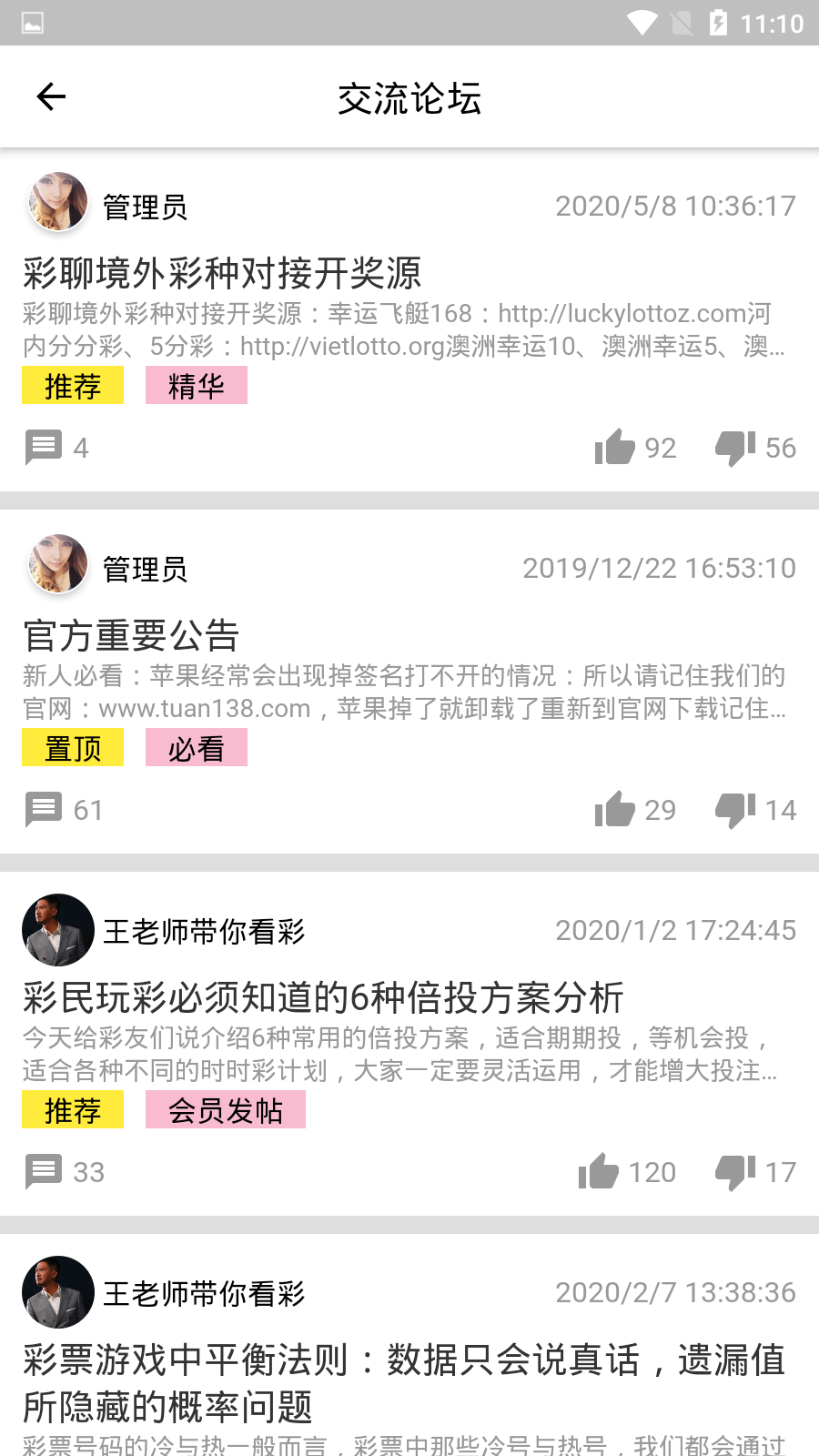
Task: Click the 必看 pink tag
Action: point(197,747)
